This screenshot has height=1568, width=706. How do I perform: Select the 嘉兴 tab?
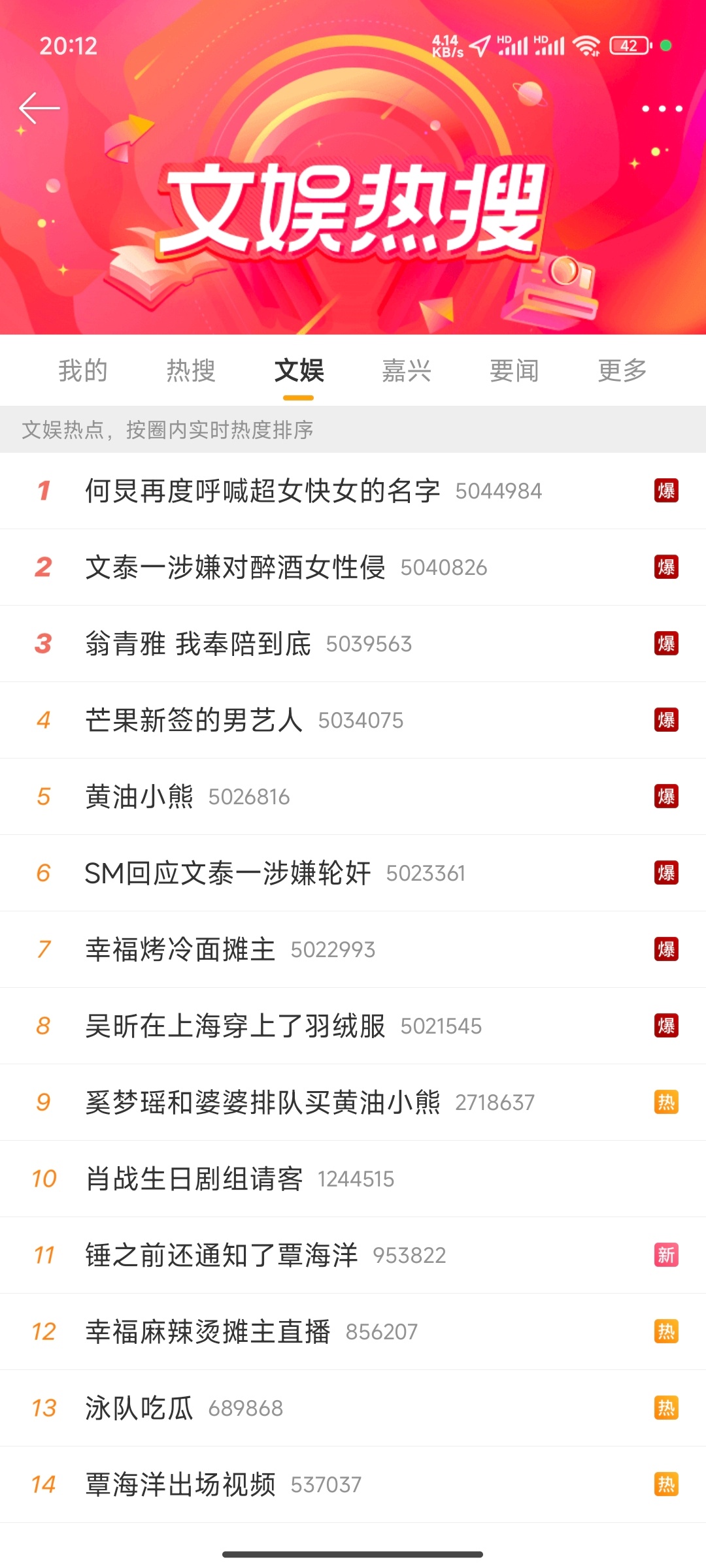coord(407,371)
